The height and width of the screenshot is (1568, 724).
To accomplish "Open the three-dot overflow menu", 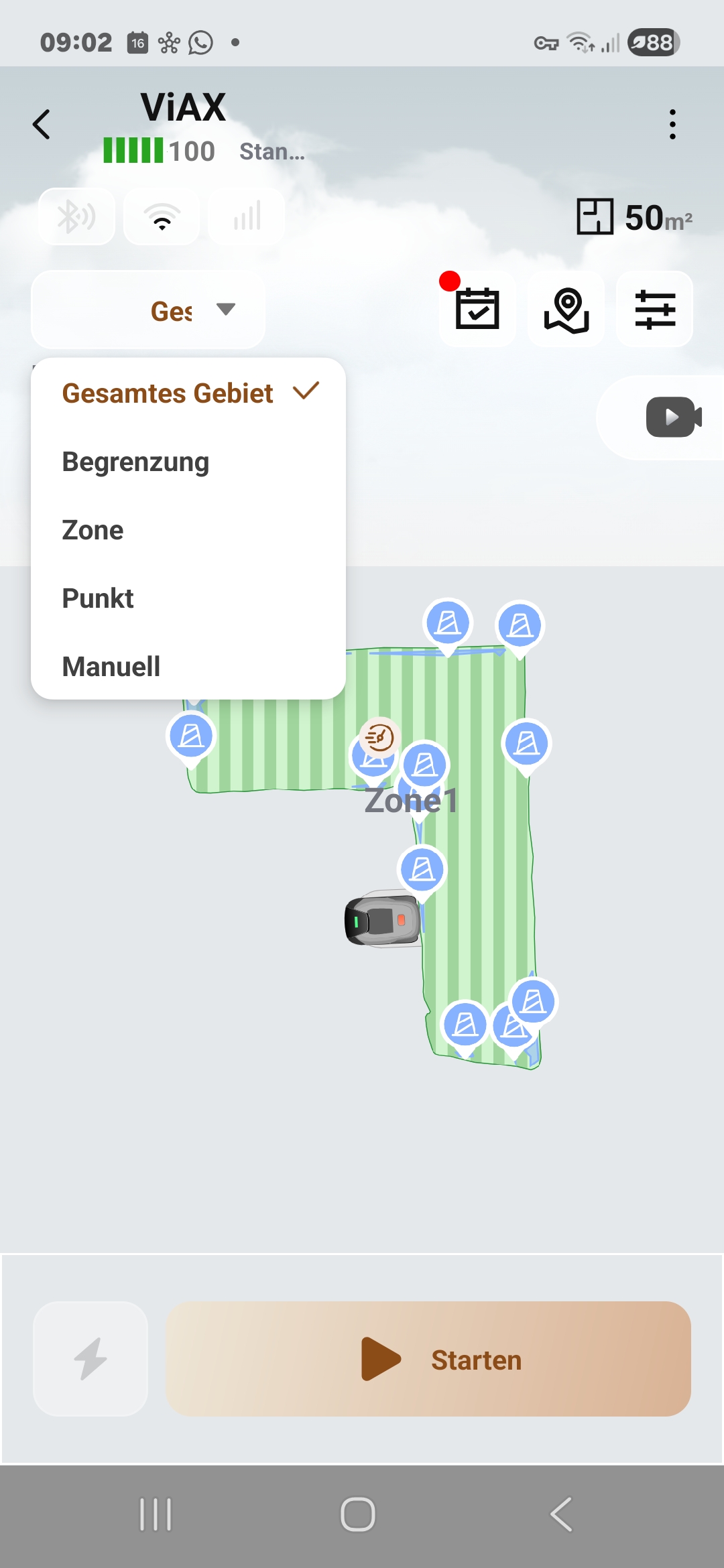I will click(672, 124).
